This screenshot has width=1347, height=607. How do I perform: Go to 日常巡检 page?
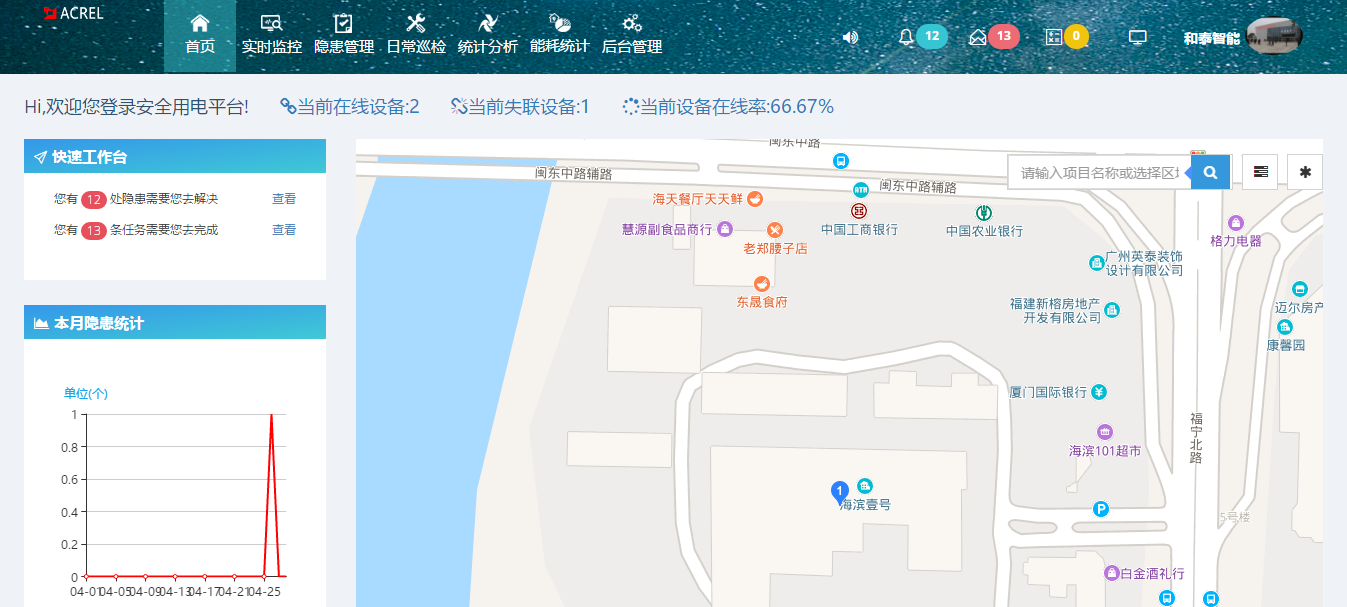tap(416, 35)
